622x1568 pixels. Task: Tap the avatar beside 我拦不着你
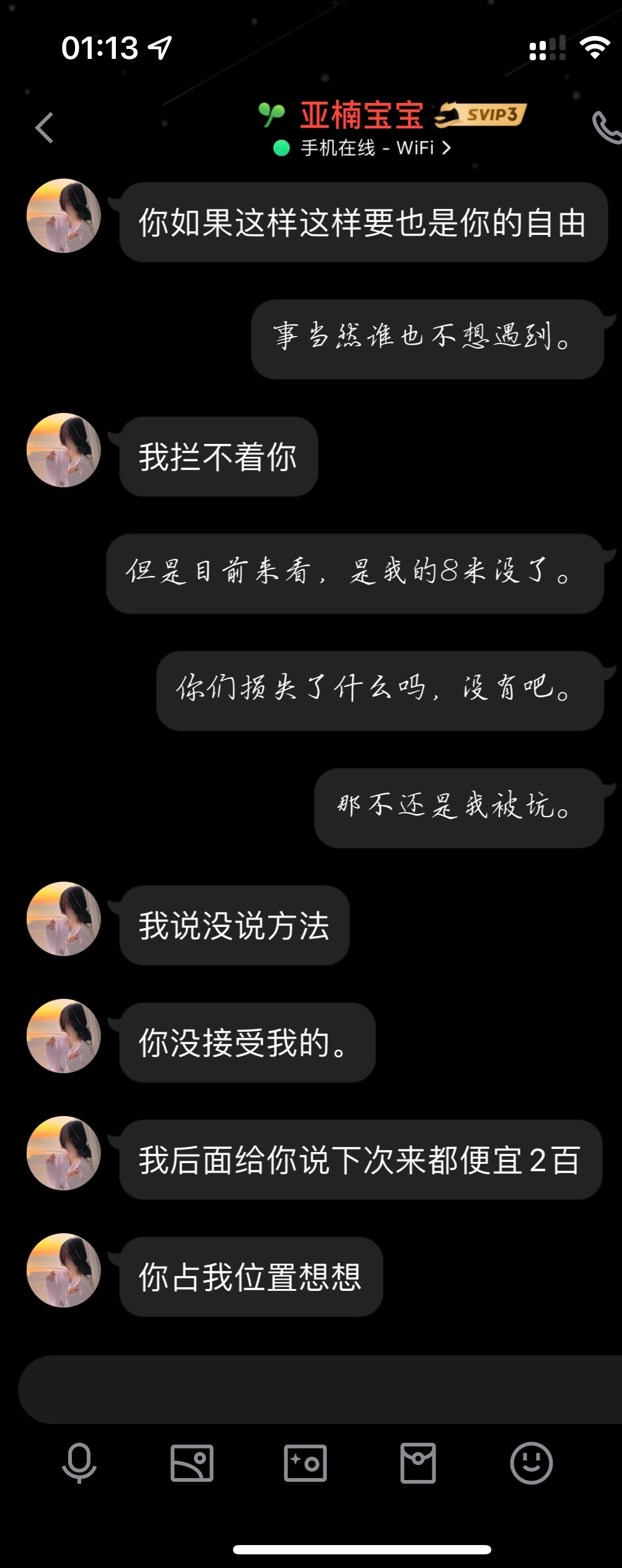(x=64, y=450)
